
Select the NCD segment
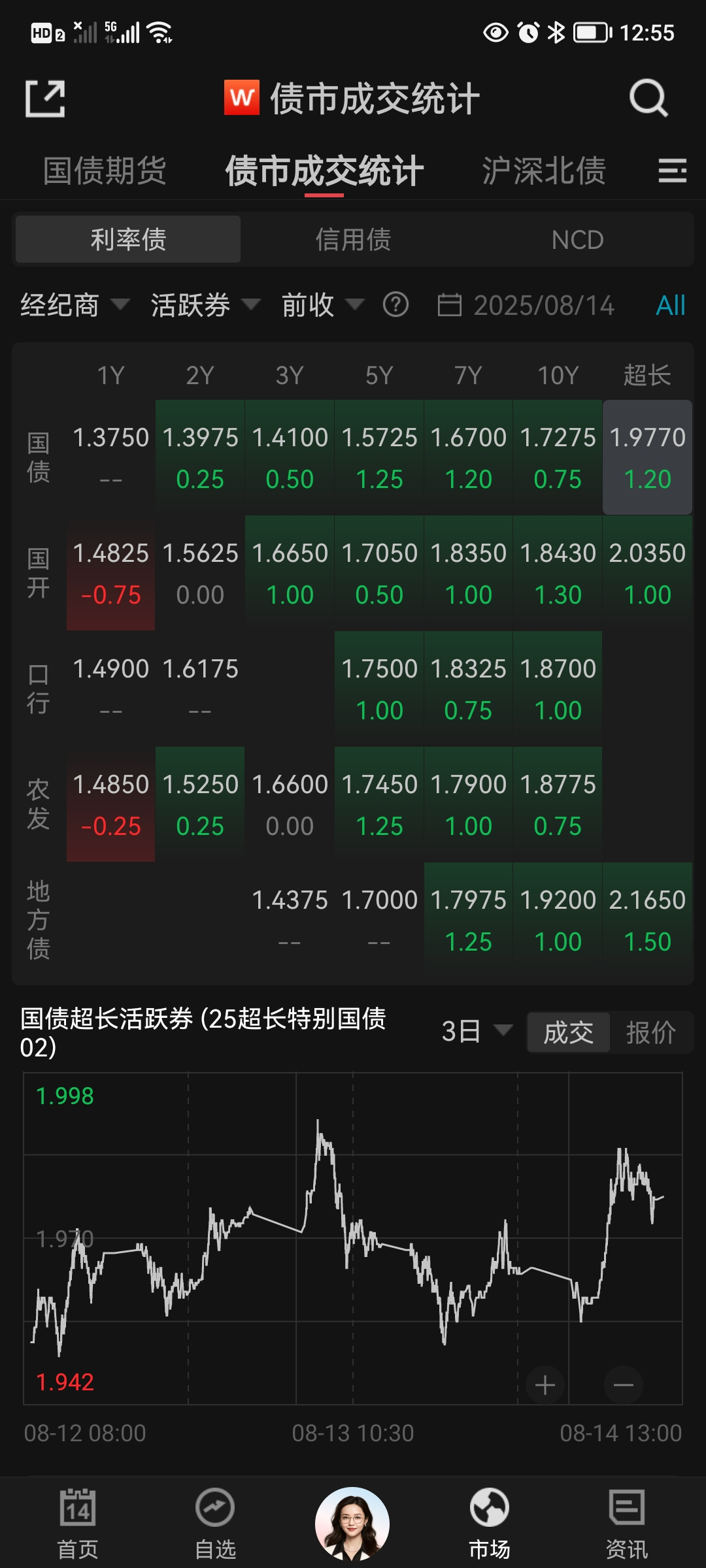click(x=577, y=240)
